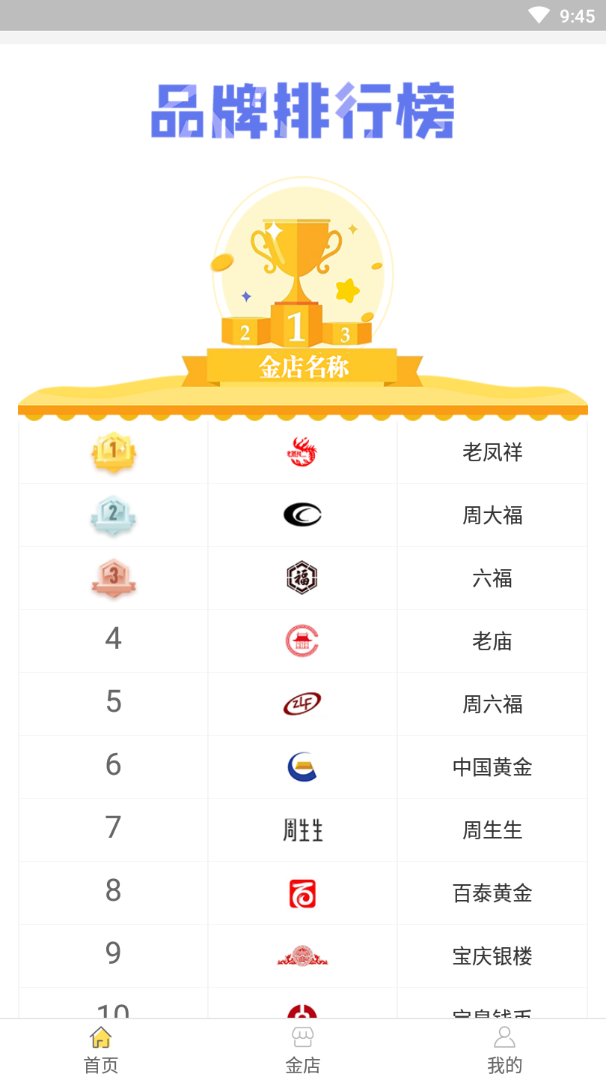Go to the 我的 tab

[505, 1049]
